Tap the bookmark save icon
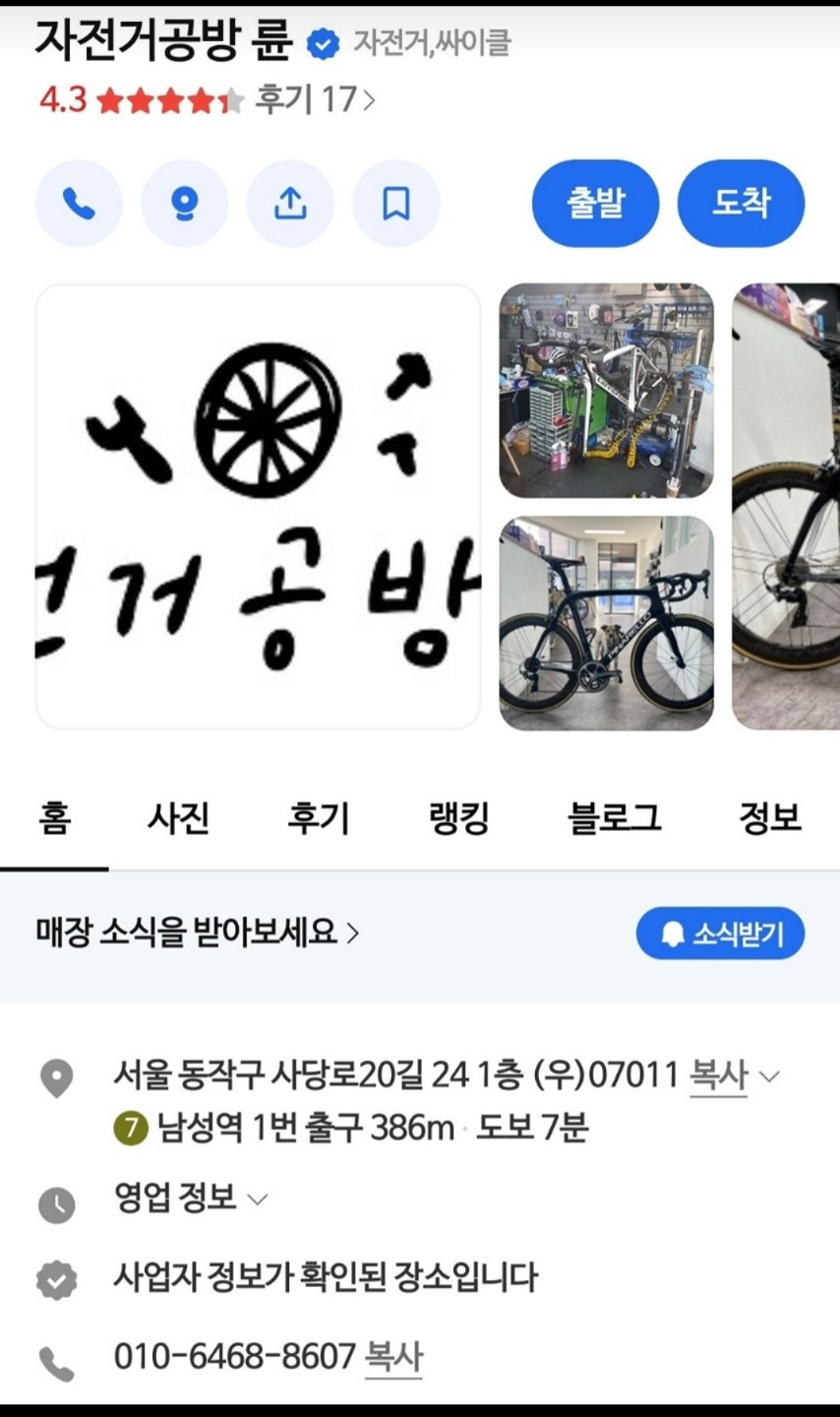The height and width of the screenshot is (1417, 840). click(395, 203)
